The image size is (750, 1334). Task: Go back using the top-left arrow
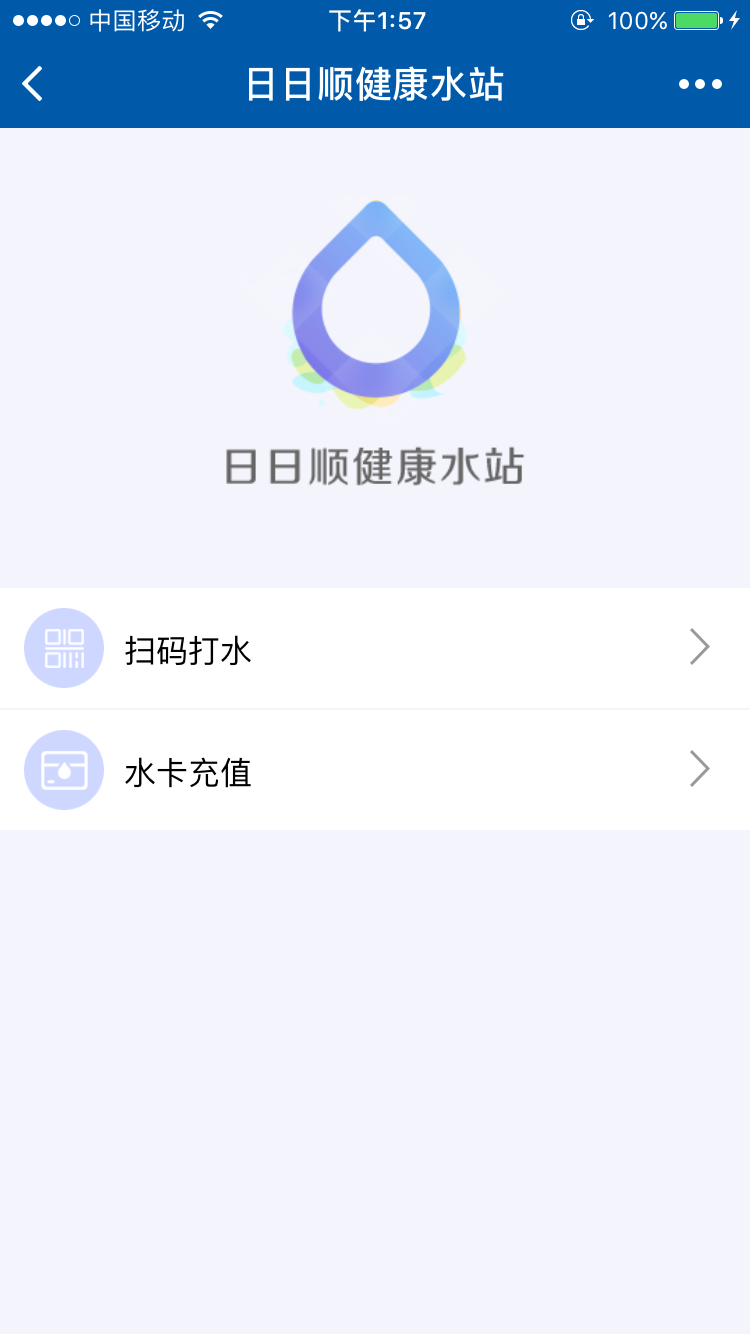33,84
